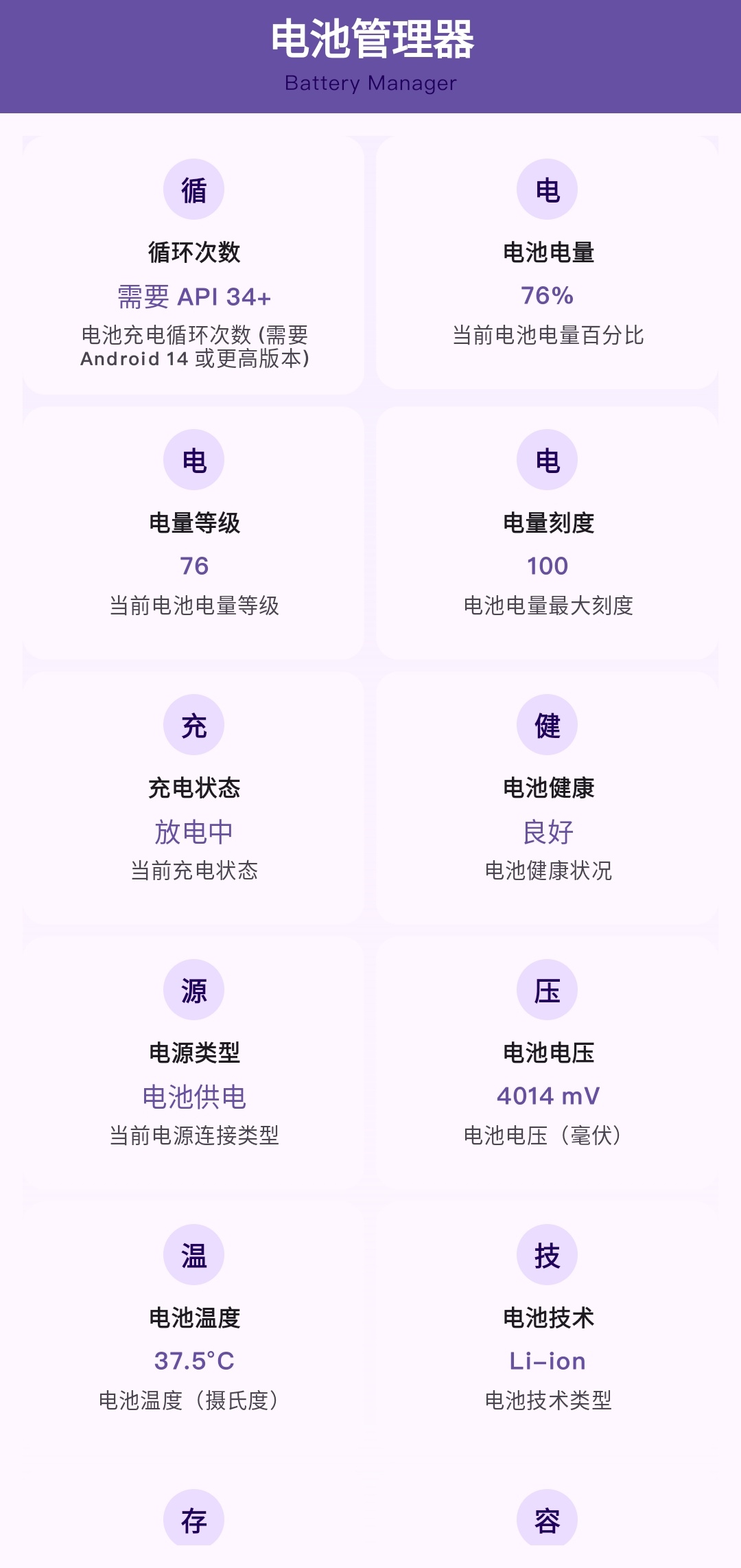This screenshot has height=1568, width=741.
Task: Tap the 电量等级 card
Action: (x=193, y=533)
